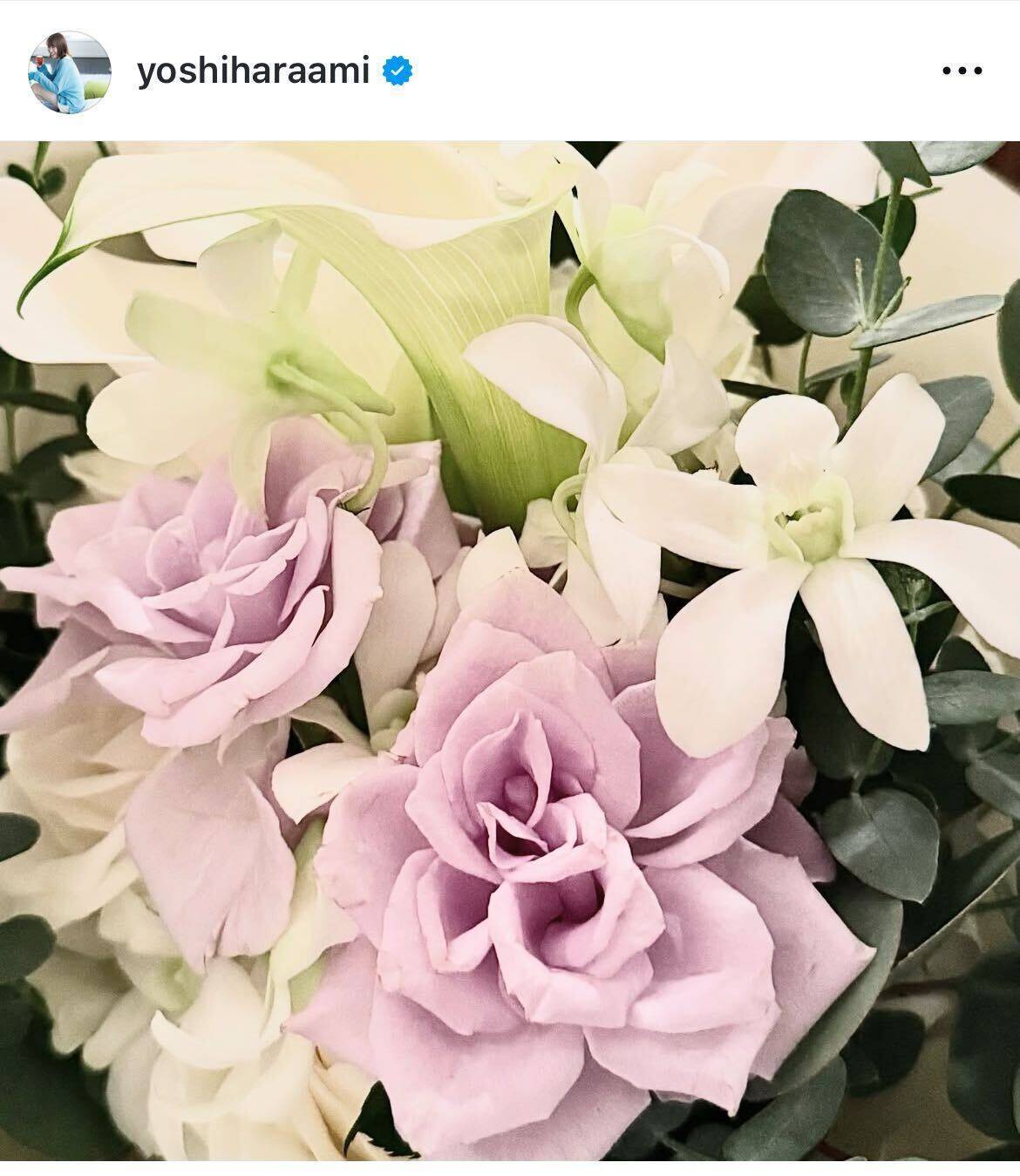The width and height of the screenshot is (1020, 1176).
Task: Tap the flower bouquet post photo
Action: pos(510,649)
